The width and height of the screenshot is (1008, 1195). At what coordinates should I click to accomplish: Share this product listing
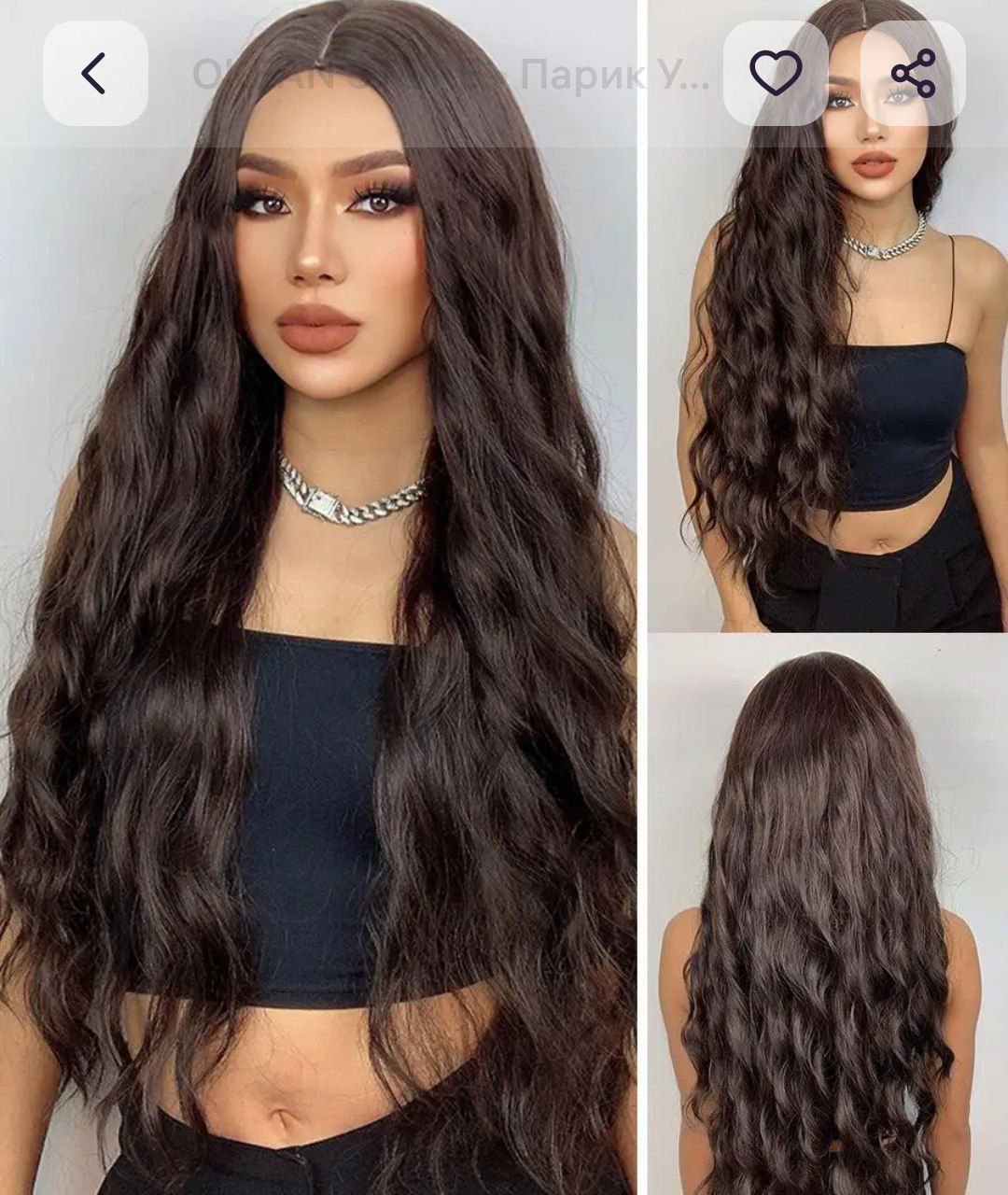pos(913,74)
